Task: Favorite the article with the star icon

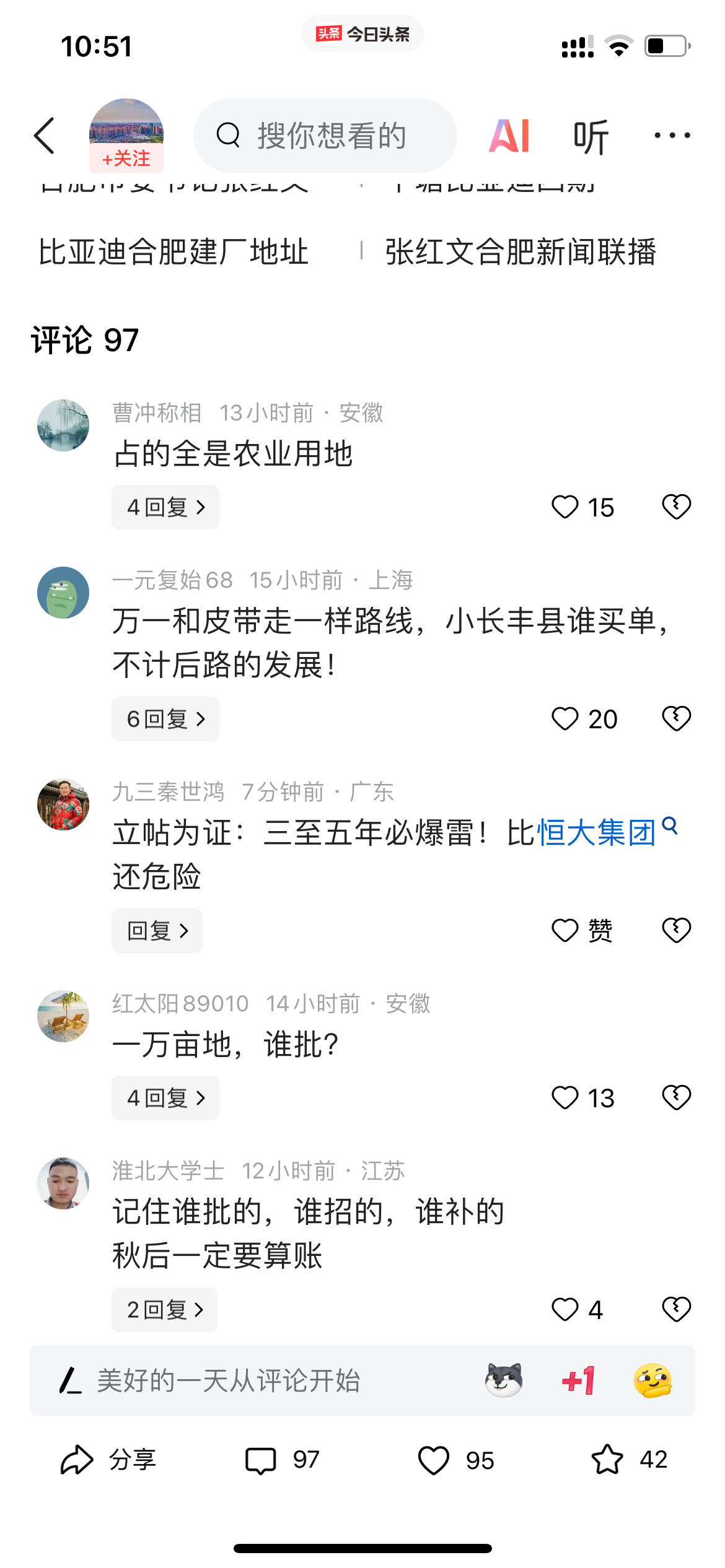Action: coord(607,1460)
